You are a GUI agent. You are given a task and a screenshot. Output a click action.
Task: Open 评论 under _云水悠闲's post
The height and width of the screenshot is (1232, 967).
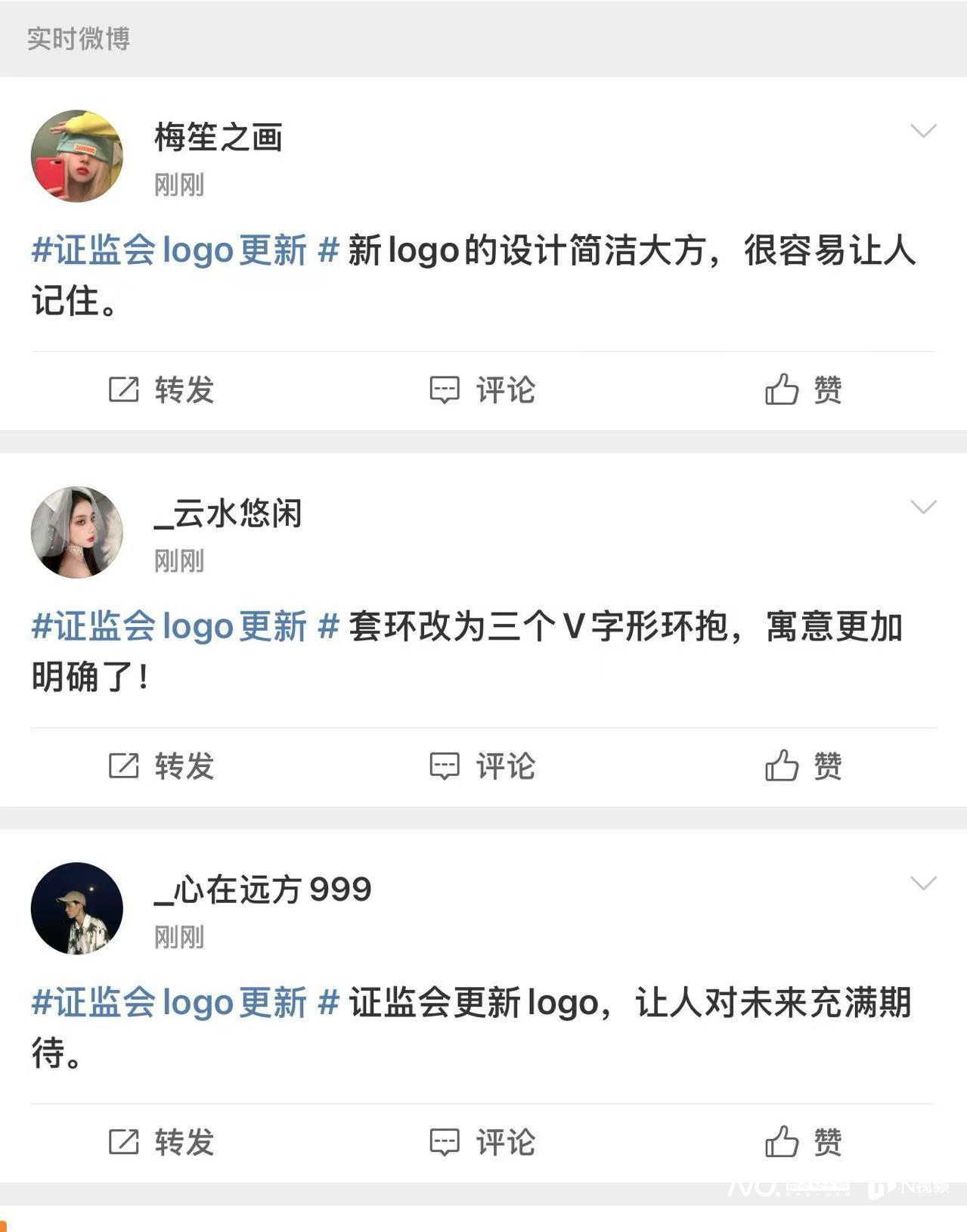pyautogui.click(x=482, y=766)
